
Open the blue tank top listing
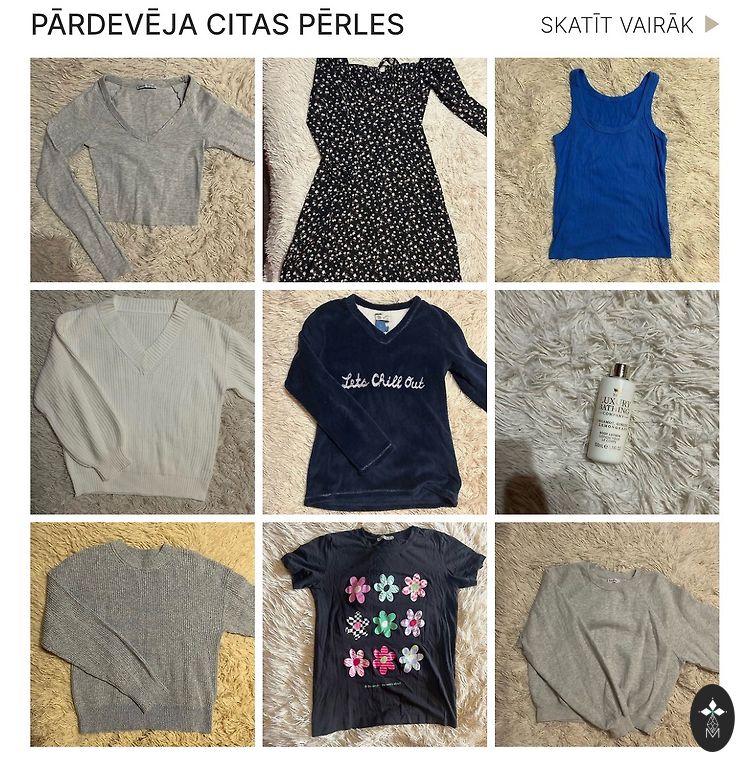(x=607, y=170)
